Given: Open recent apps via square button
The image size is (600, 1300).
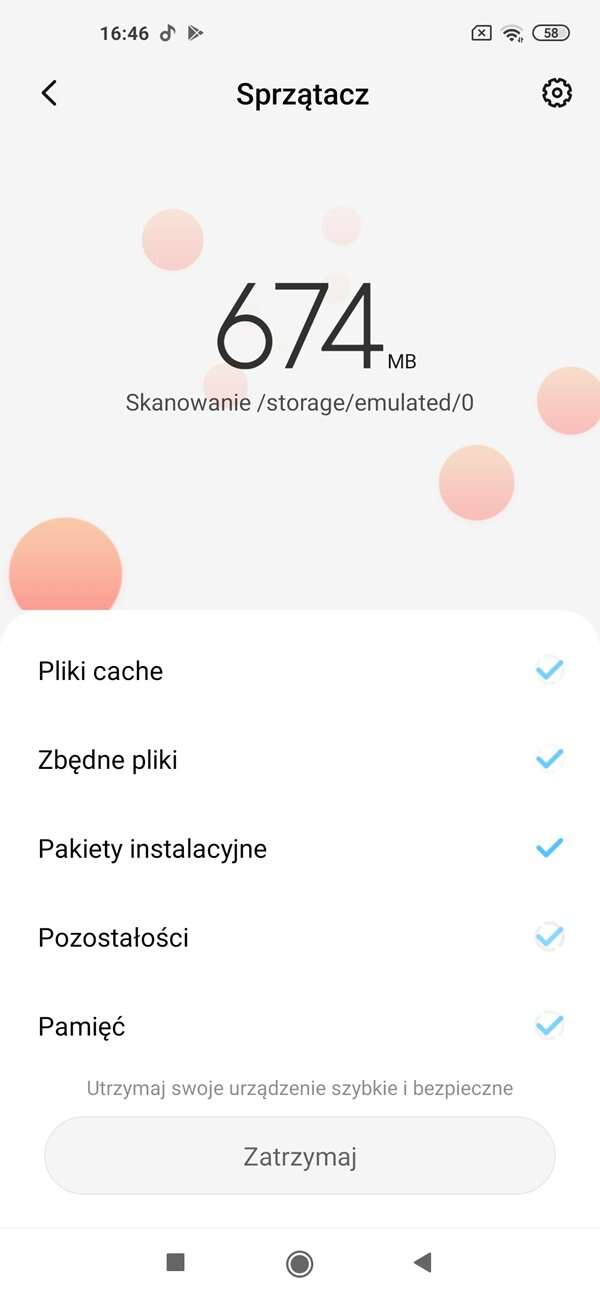Looking at the screenshot, I should (x=176, y=1262).
